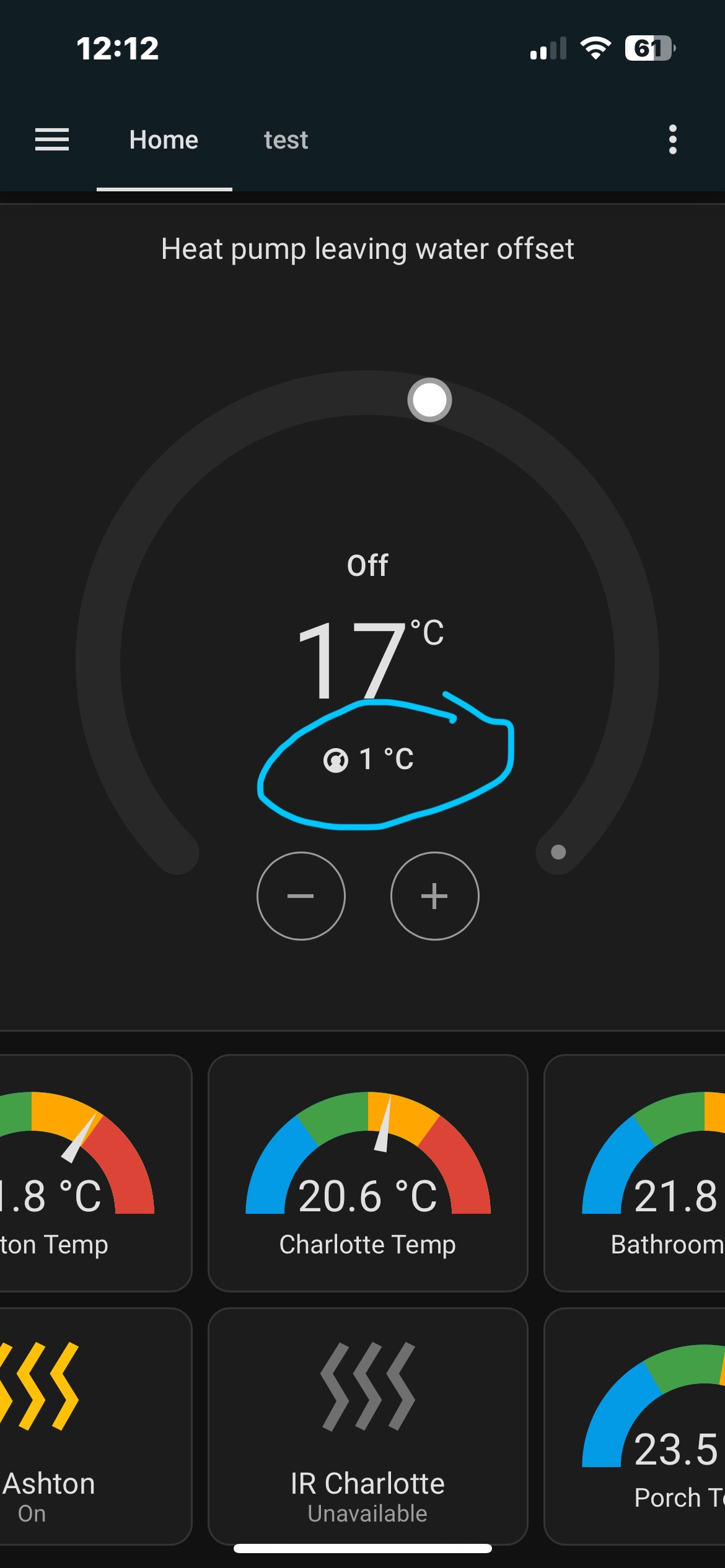
Task: Open Heat pump leaving water offset details
Action: tap(367, 249)
